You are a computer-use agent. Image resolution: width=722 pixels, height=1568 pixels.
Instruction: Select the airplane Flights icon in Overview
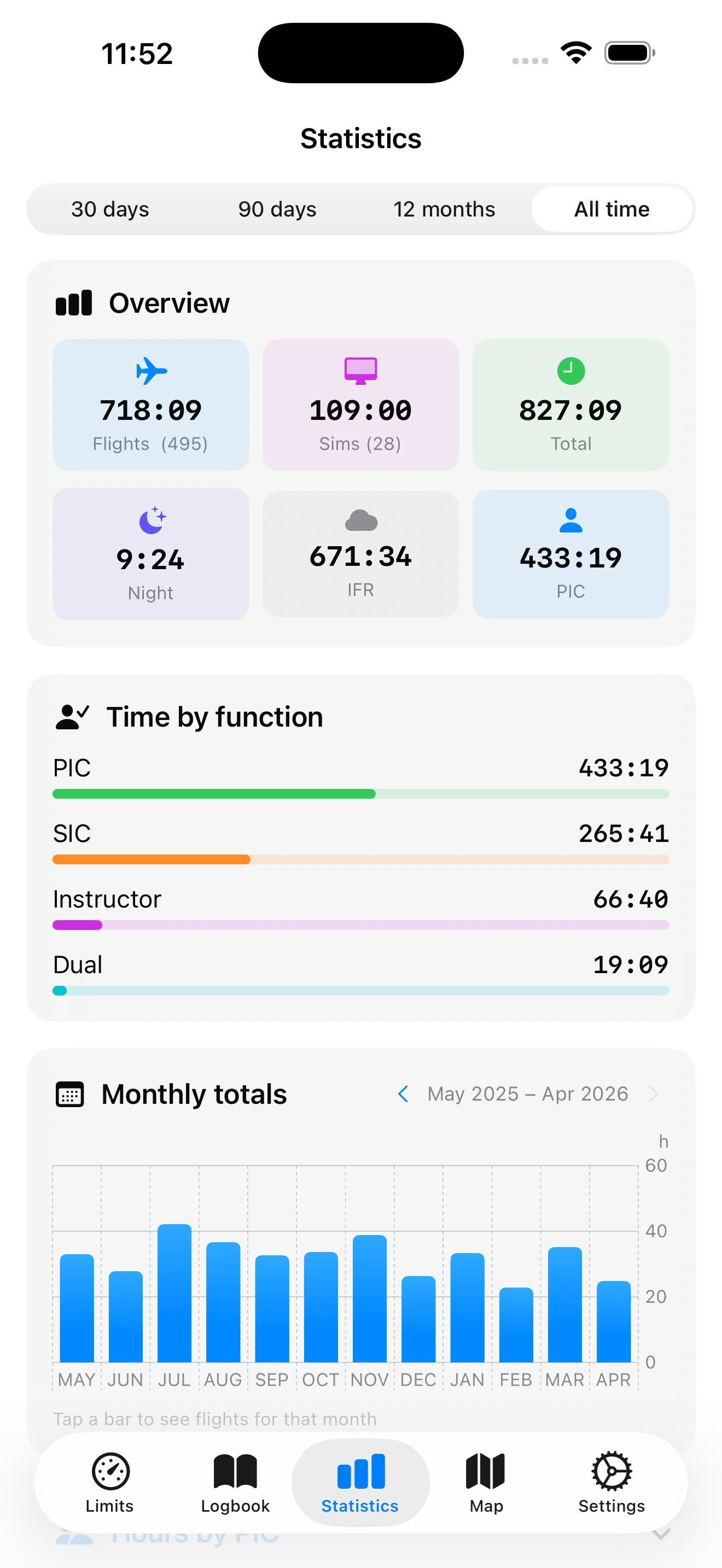coord(150,371)
